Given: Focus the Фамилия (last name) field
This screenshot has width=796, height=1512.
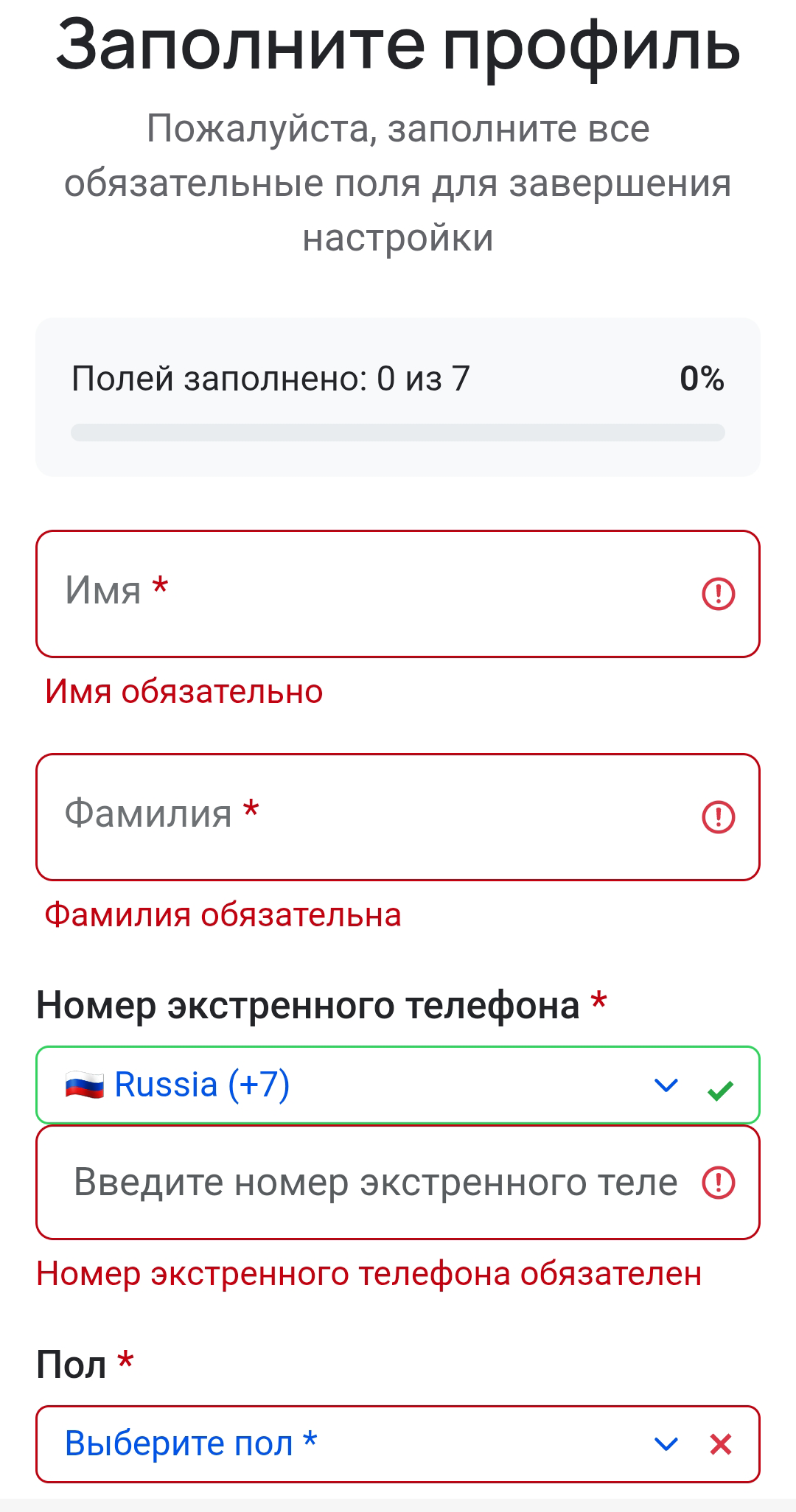Looking at the screenshot, I should [x=369, y=816].
